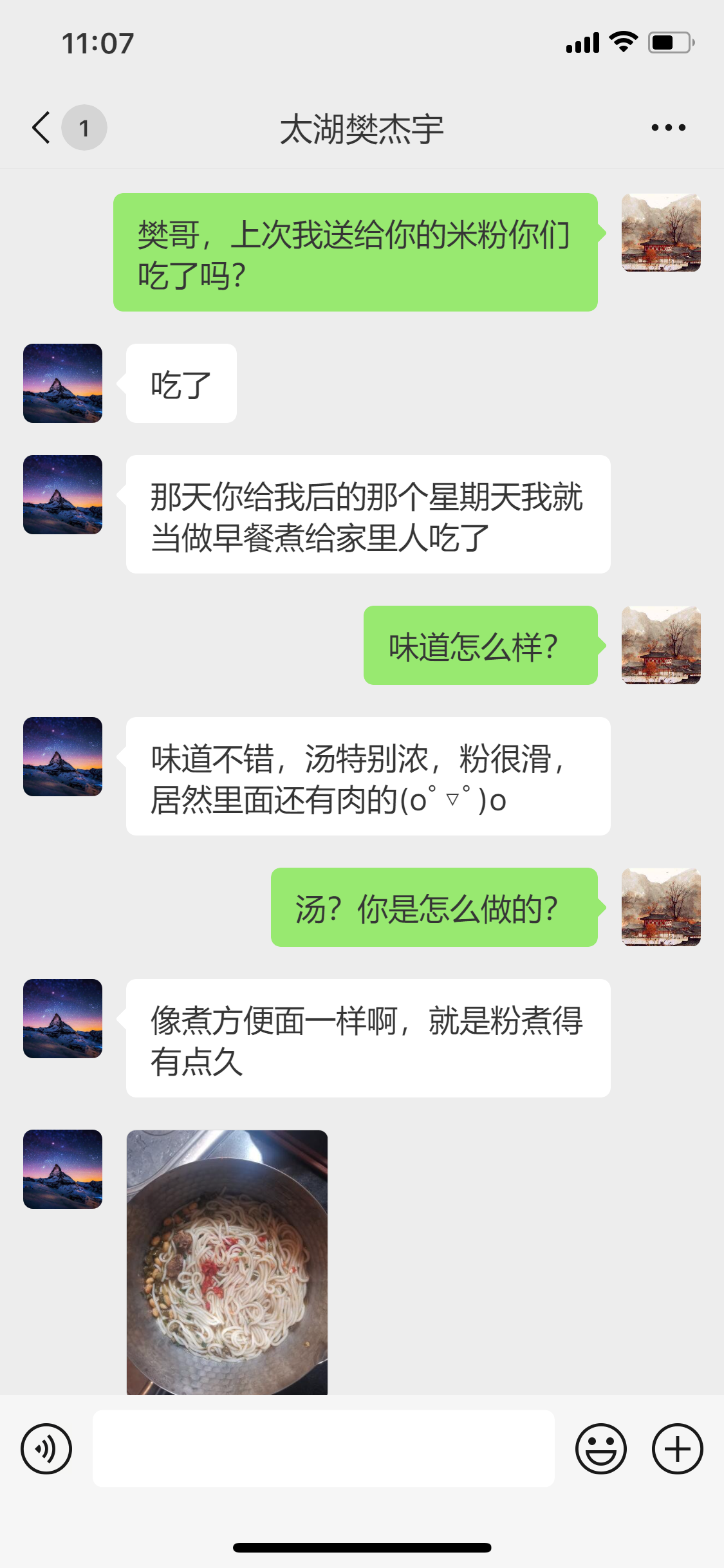Switch to voice message input

[46, 1448]
